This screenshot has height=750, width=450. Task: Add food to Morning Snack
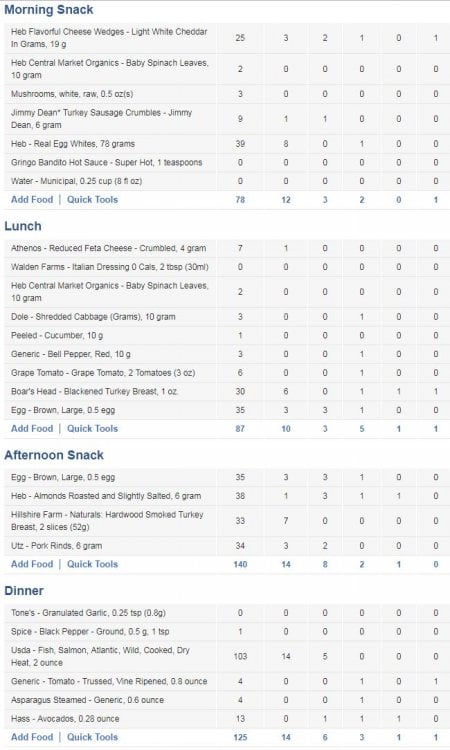click(32, 200)
